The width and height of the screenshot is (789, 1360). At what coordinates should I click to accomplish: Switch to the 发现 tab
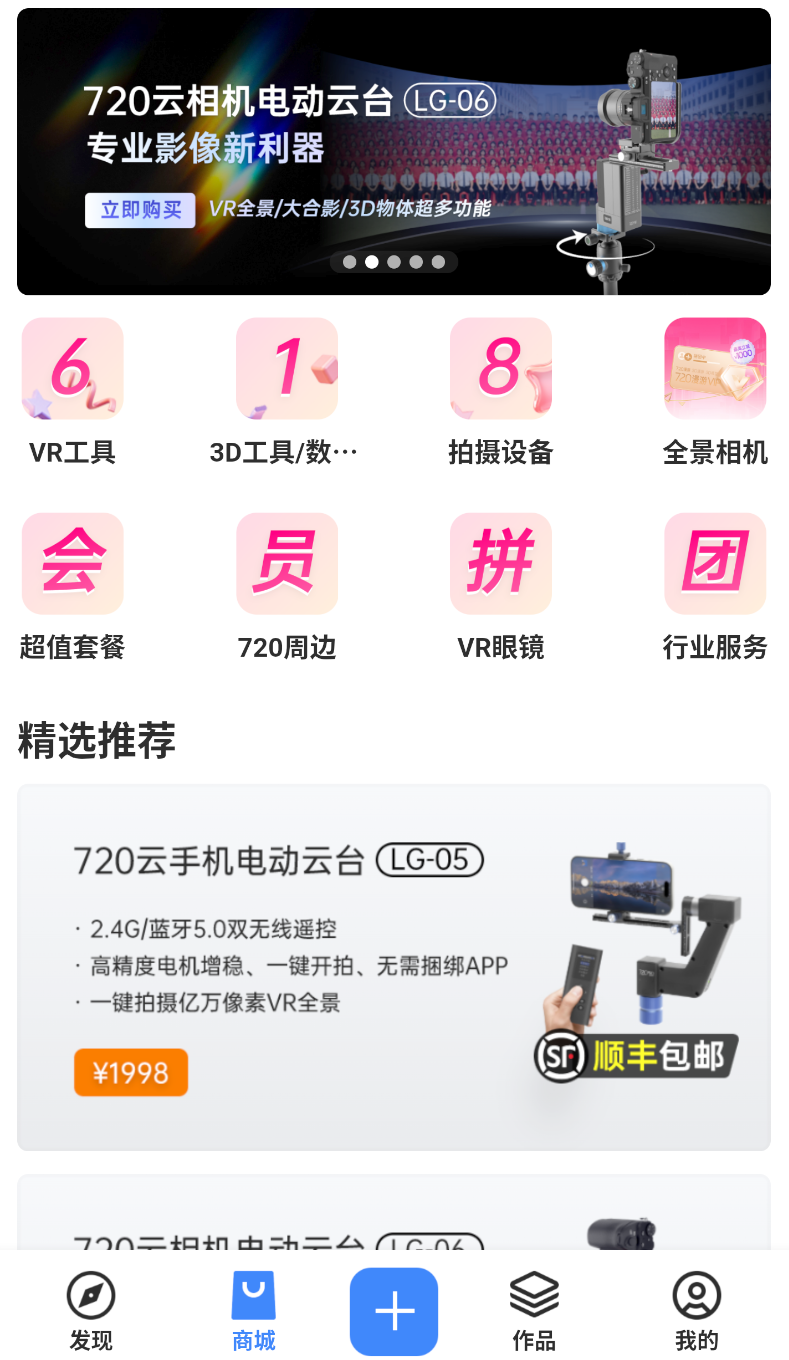[91, 1310]
